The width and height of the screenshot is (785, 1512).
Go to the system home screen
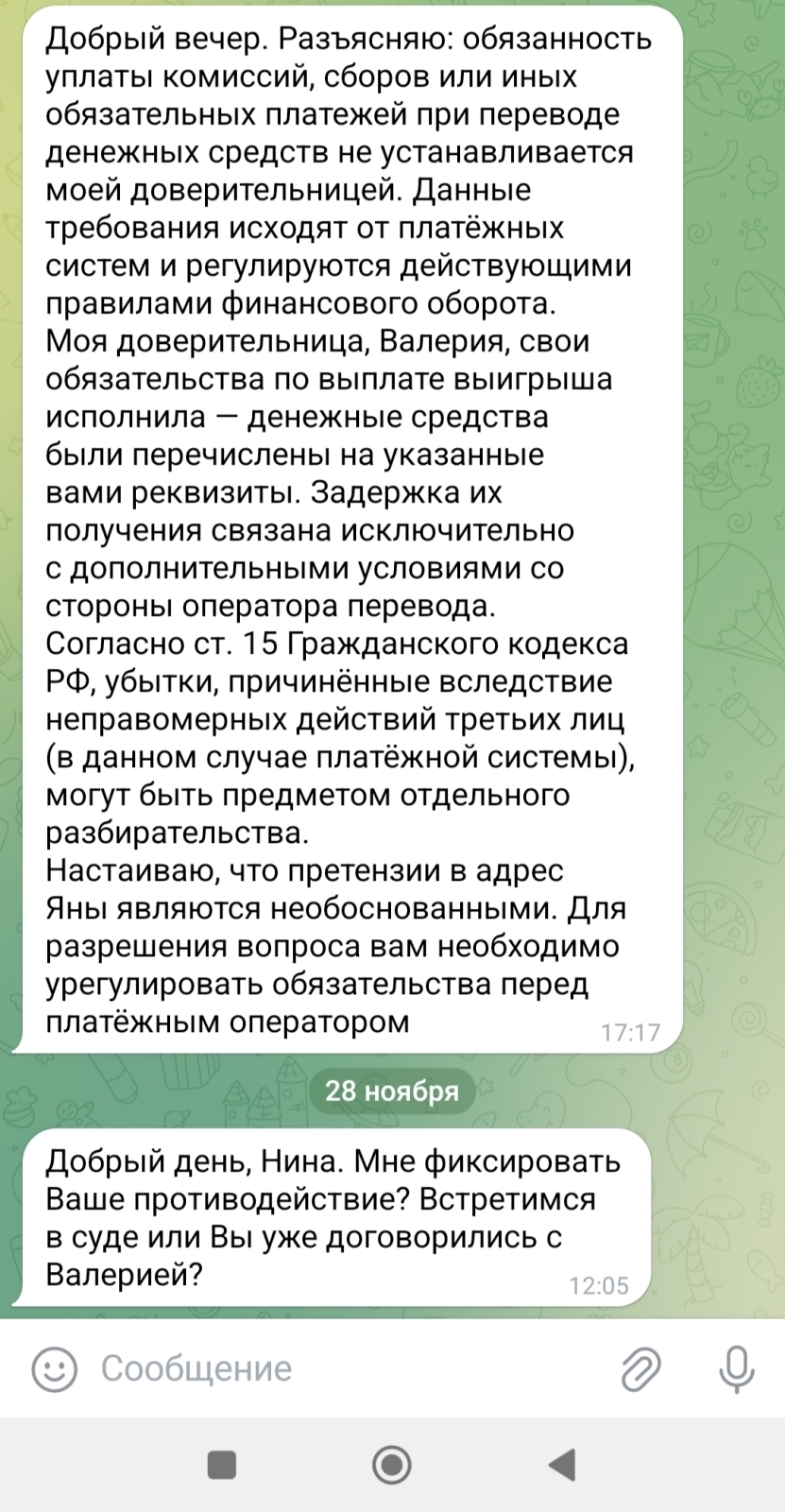point(392,1465)
